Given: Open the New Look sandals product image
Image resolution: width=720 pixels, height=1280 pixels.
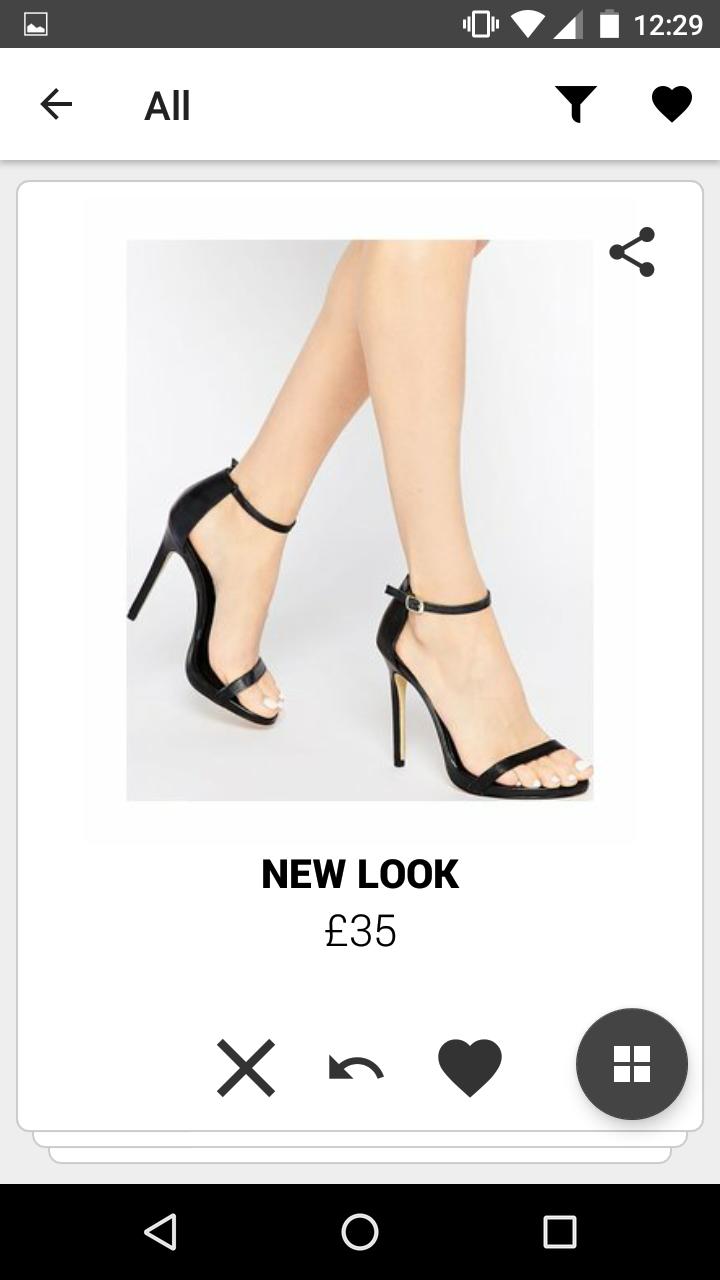Looking at the screenshot, I should [359, 520].
